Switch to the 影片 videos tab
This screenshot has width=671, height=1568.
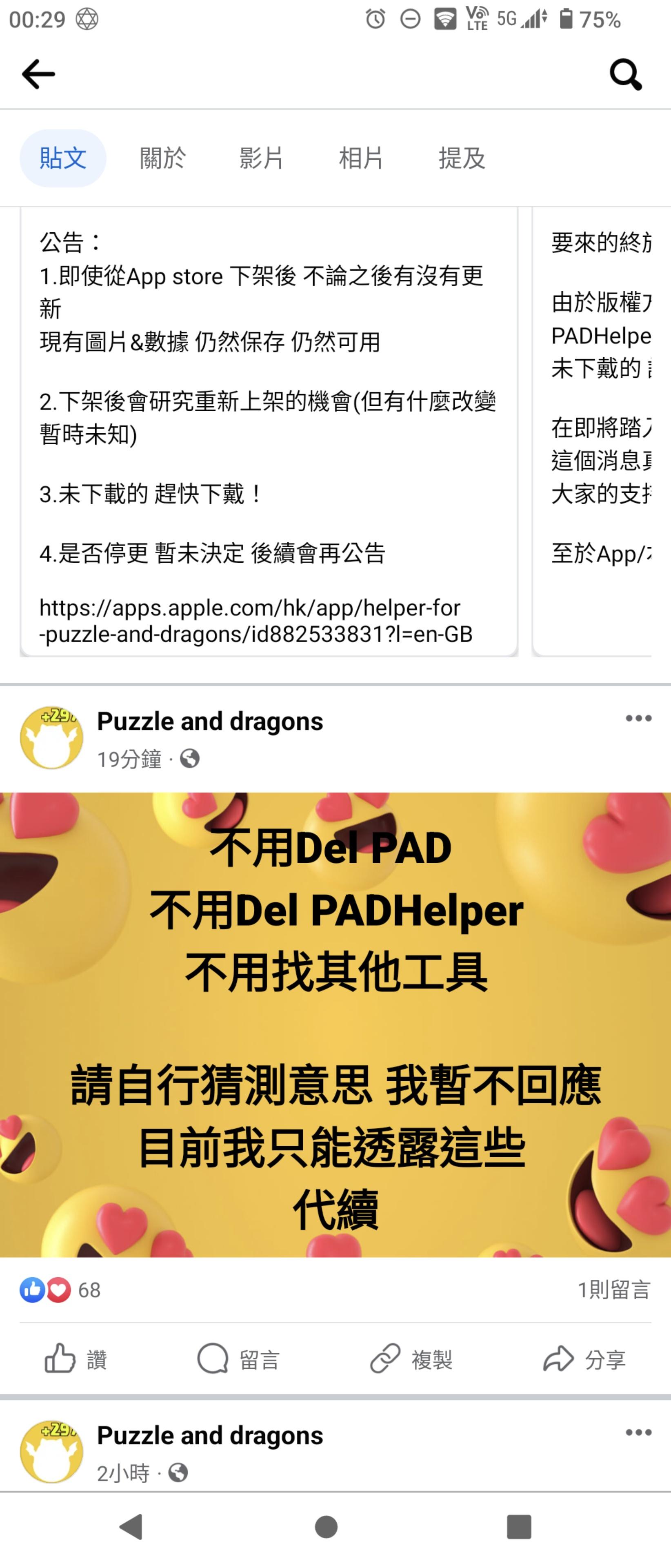[x=262, y=158]
